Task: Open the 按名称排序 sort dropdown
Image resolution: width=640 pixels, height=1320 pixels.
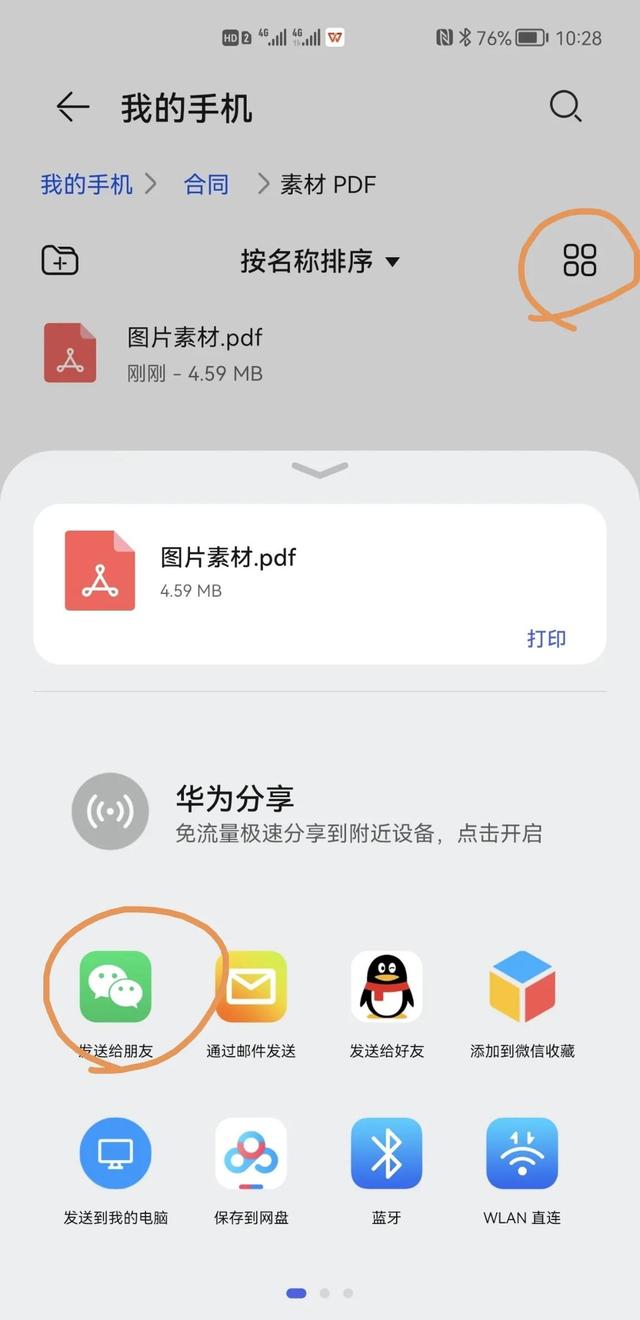Action: [320, 261]
